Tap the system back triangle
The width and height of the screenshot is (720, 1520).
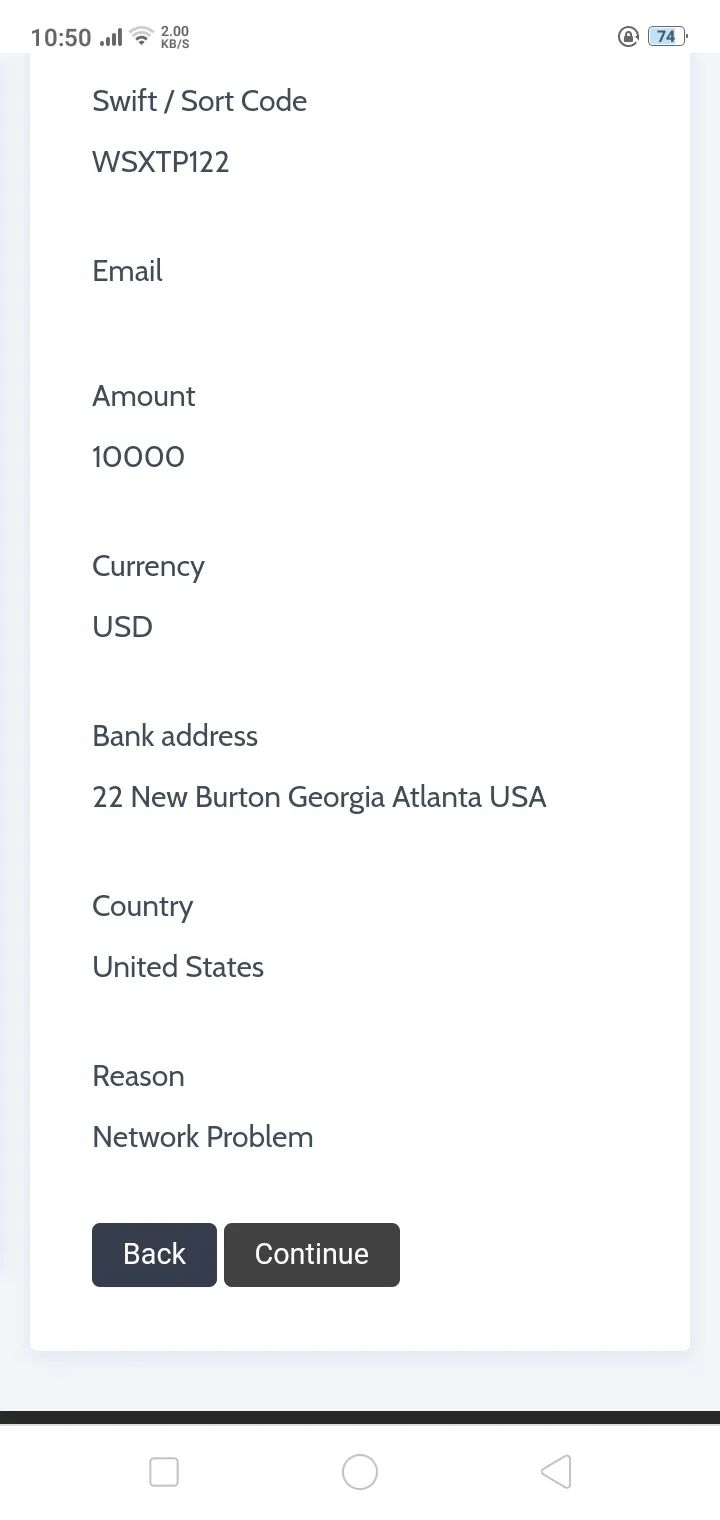tap(556, 1472)
